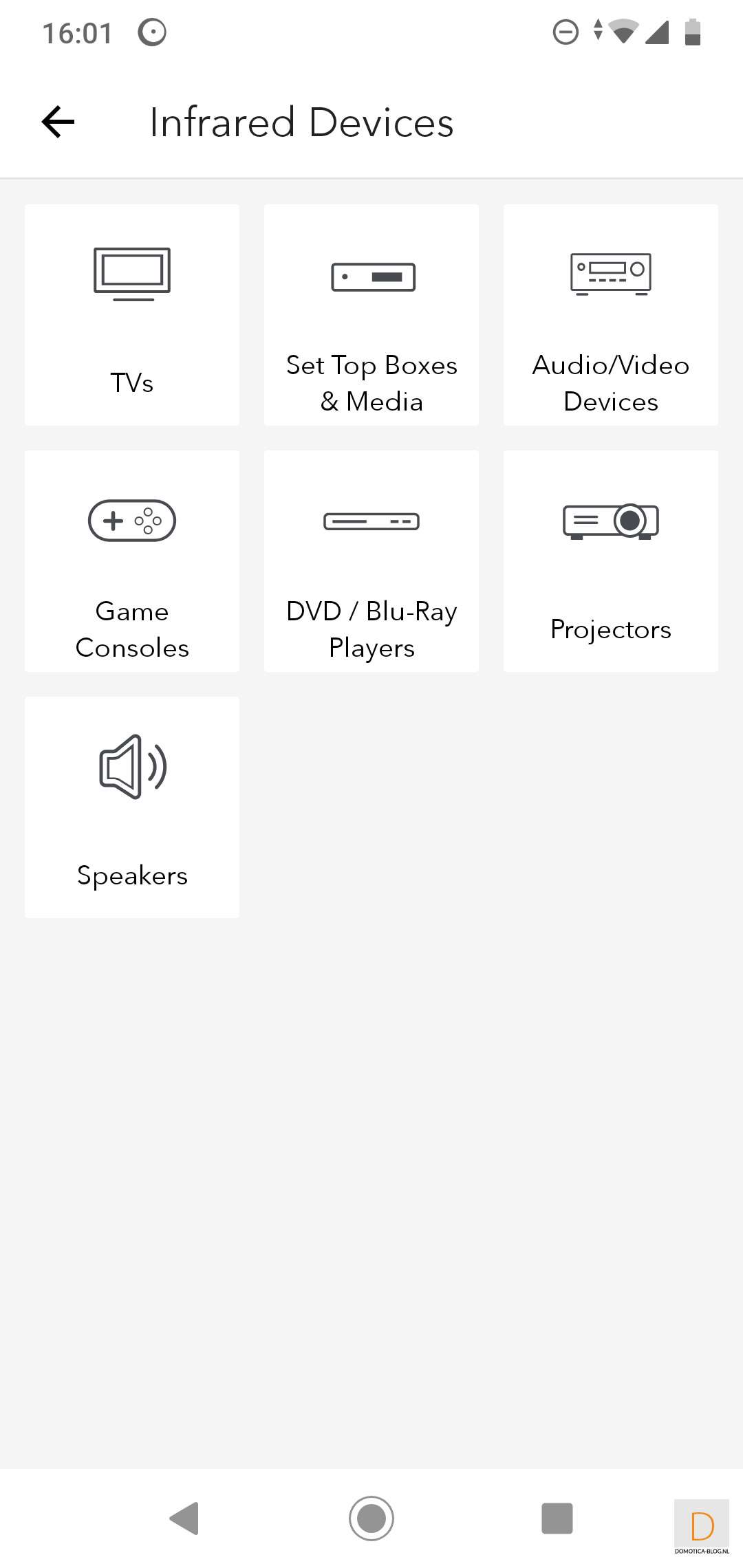Screen dimensions: 743x1568
Task: Choose Audio/Video Devices category
Action: pos(611,315)
